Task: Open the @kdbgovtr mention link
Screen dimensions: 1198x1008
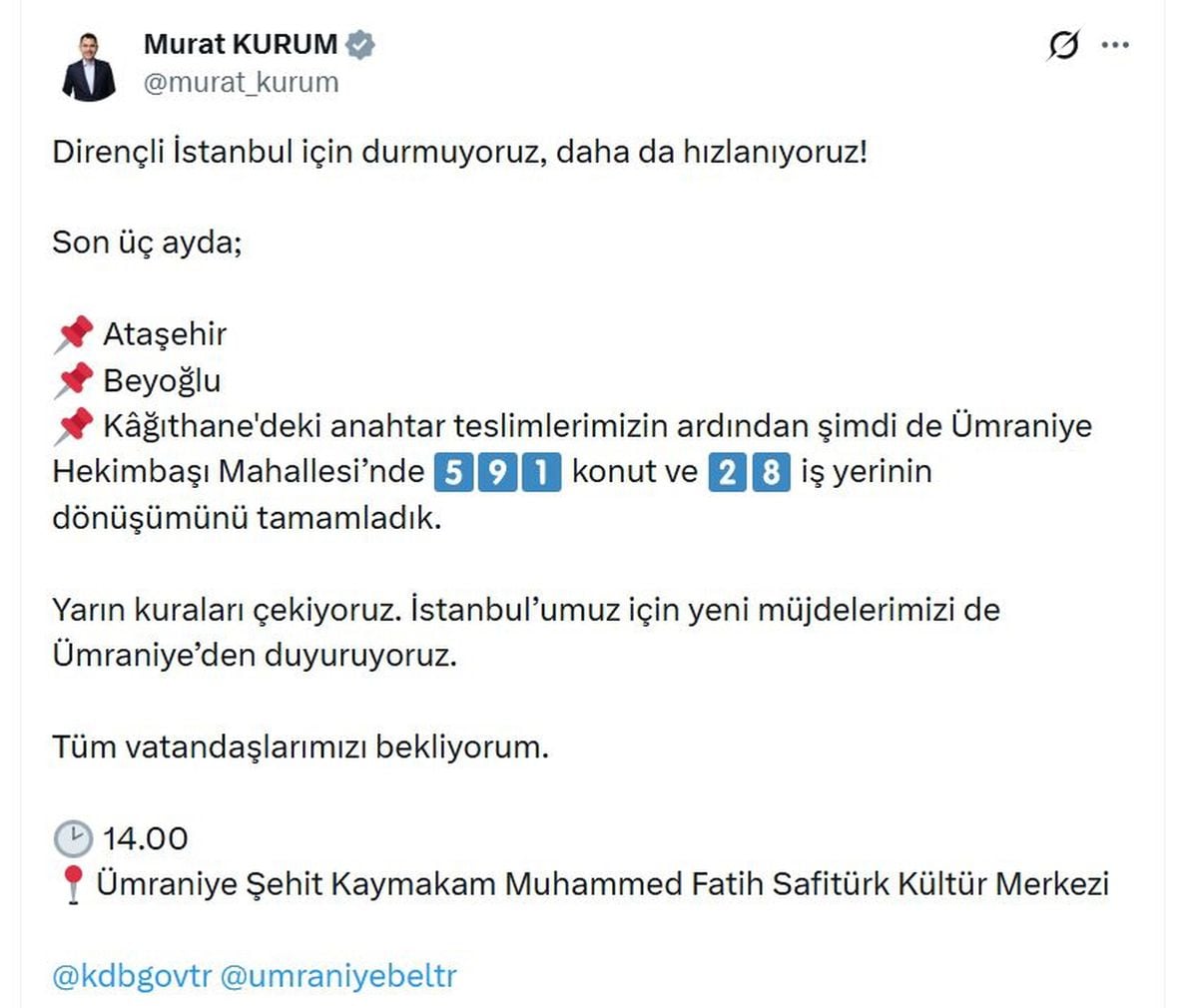Action: point(132,975)
